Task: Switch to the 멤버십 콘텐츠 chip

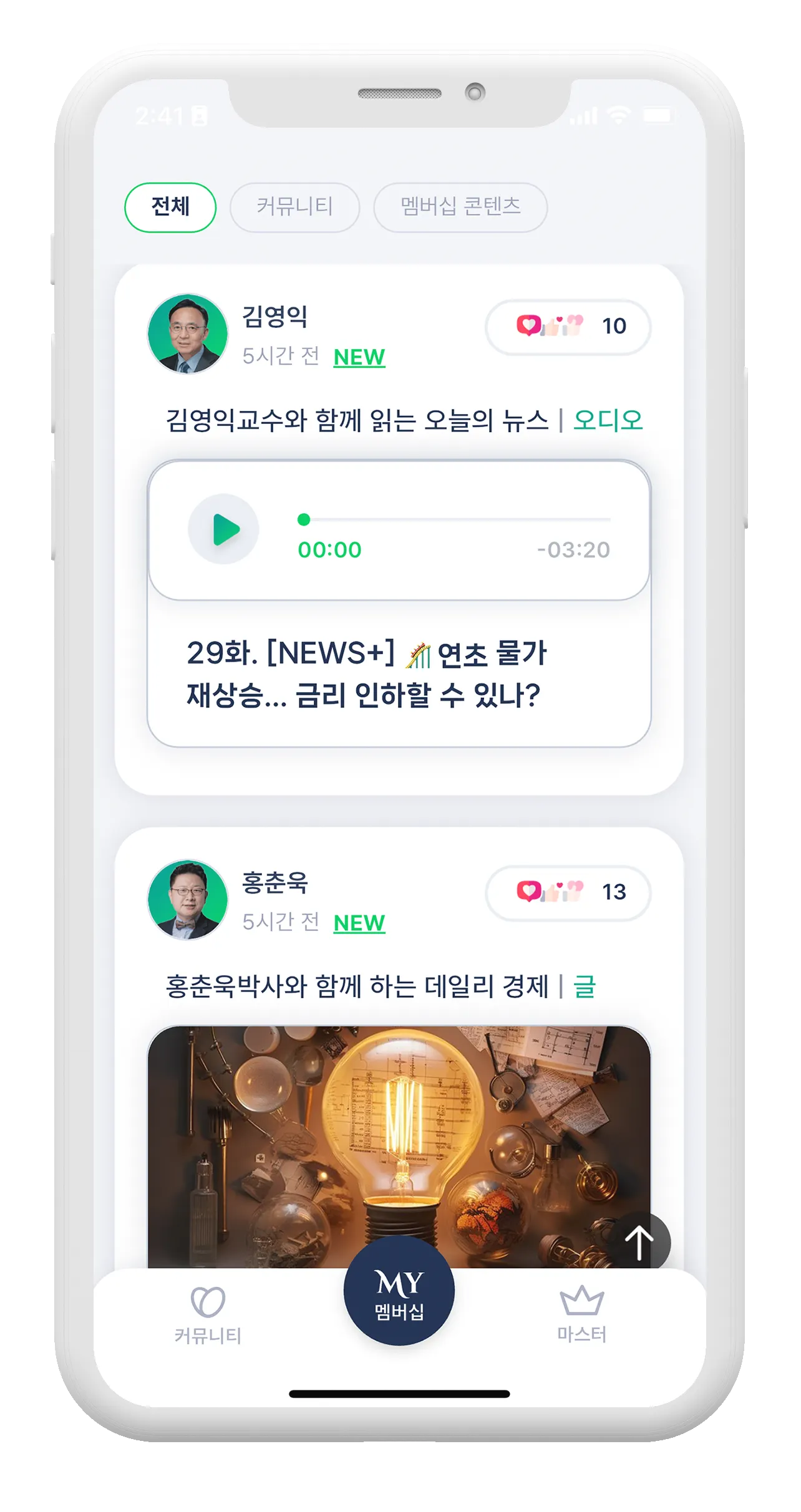Action: pos(460,207)
